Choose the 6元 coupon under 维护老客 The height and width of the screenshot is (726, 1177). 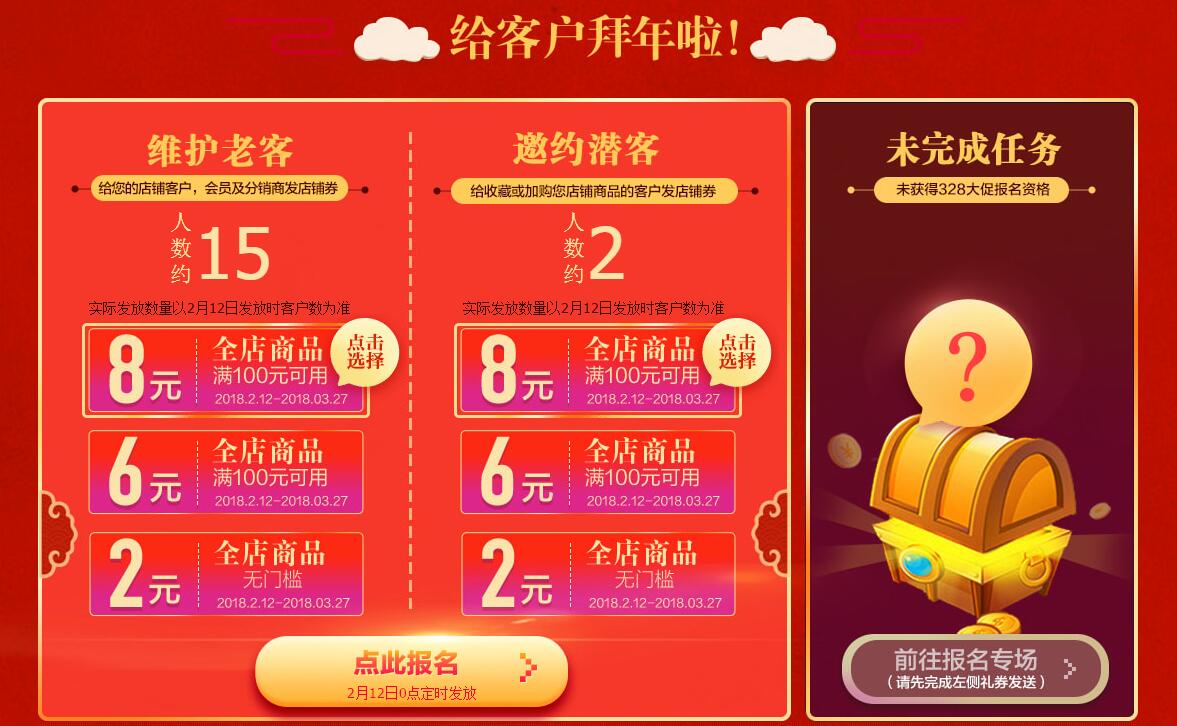pyautogui.click(x=225, y=472)
